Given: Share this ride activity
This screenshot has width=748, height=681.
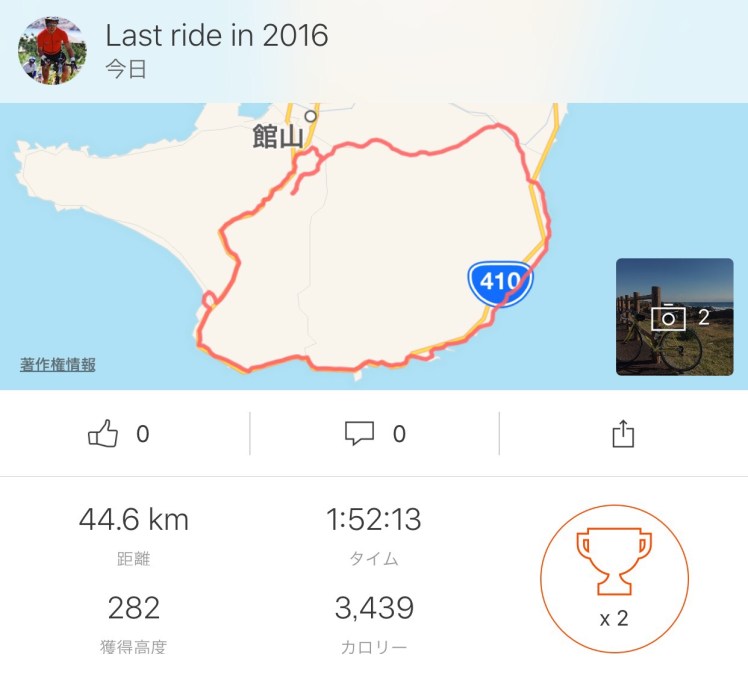Looking at the screenshot, I should click(x=623, y=434).
